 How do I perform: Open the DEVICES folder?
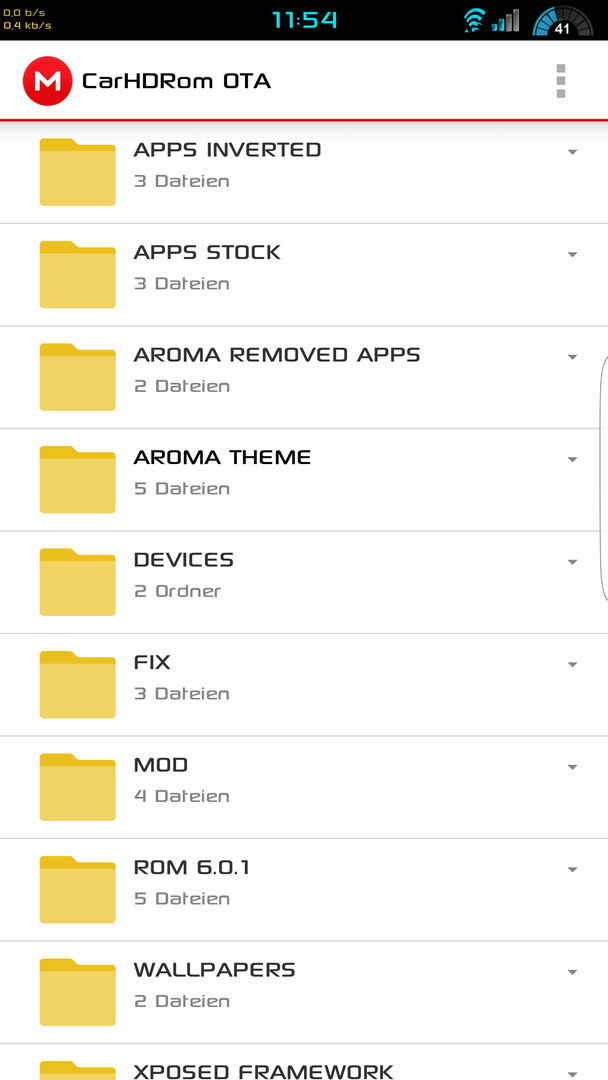[304, 583]
